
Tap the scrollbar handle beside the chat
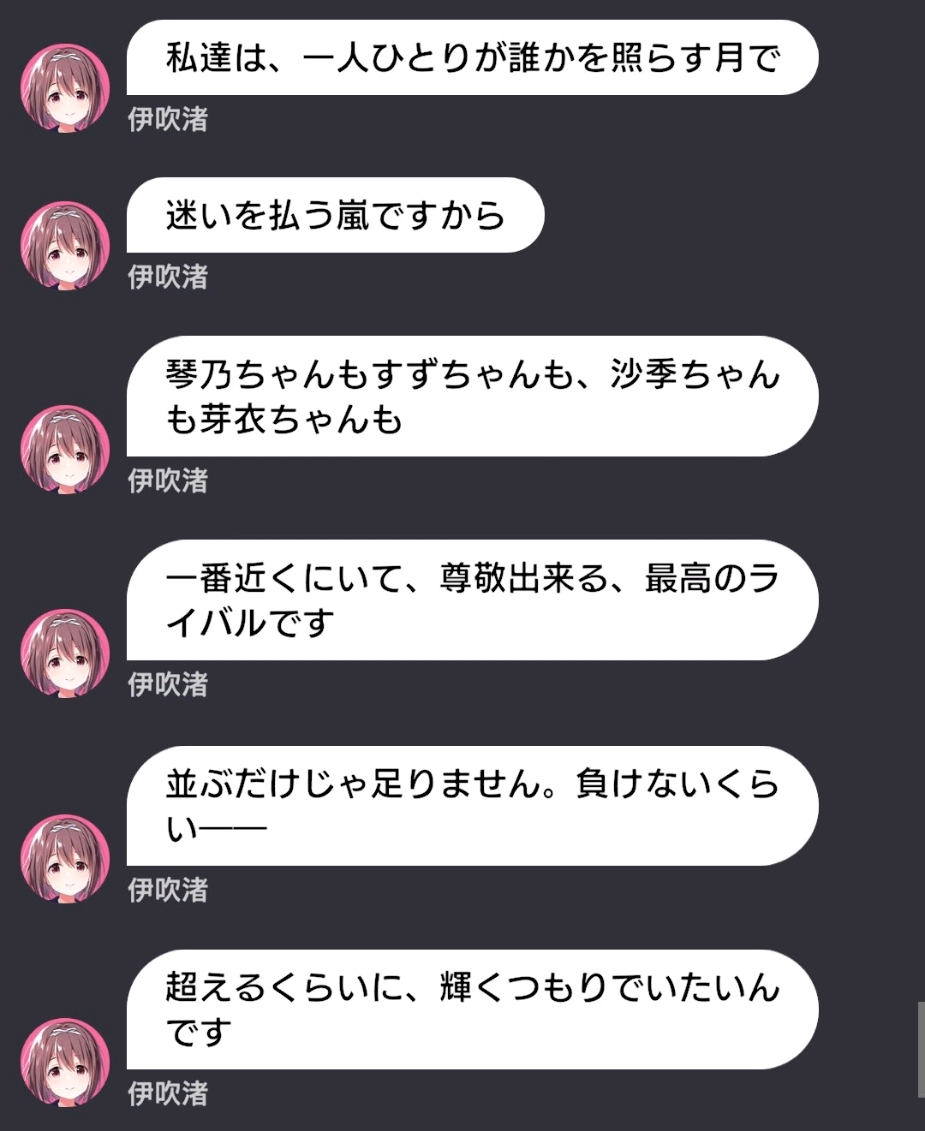[x=920, y=1049]
